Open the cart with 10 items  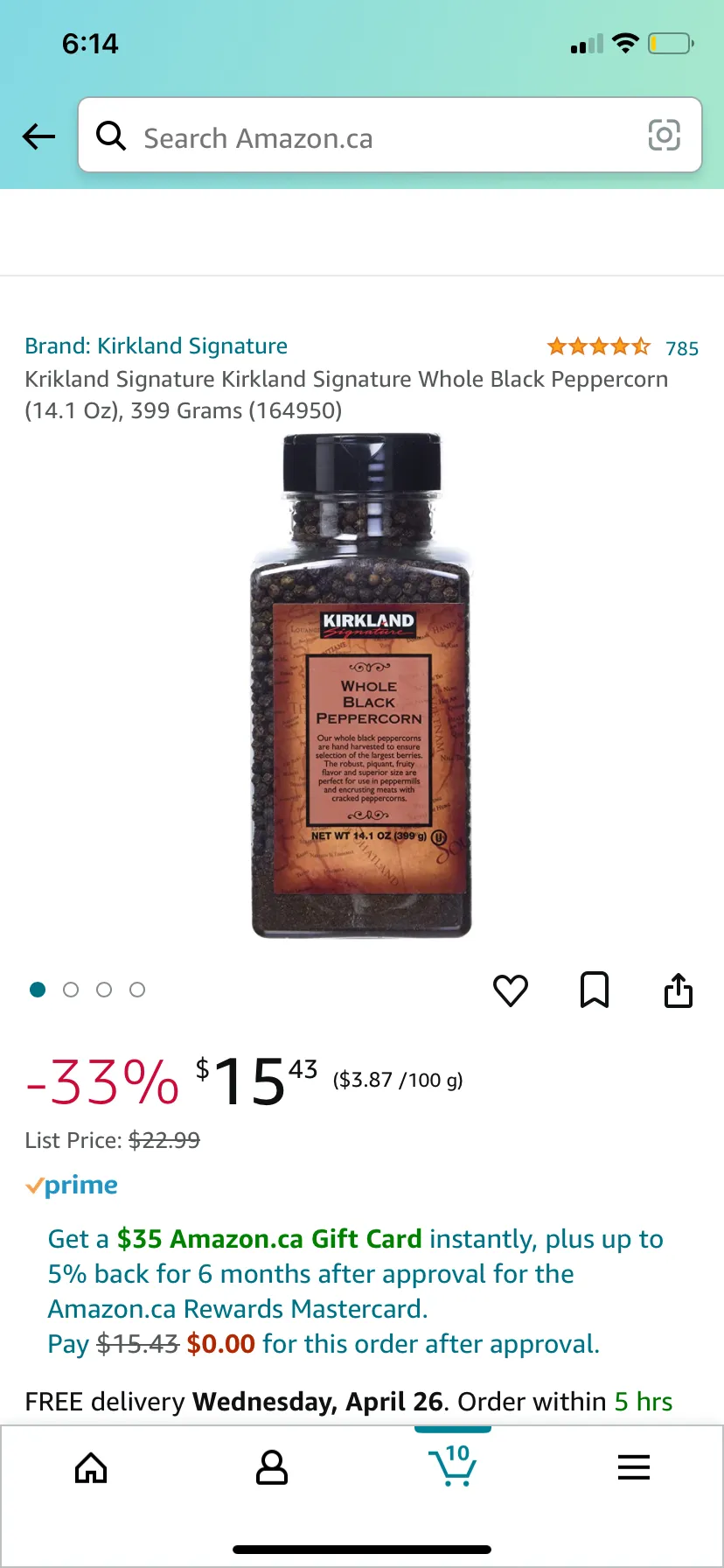tap(452, 1466)
